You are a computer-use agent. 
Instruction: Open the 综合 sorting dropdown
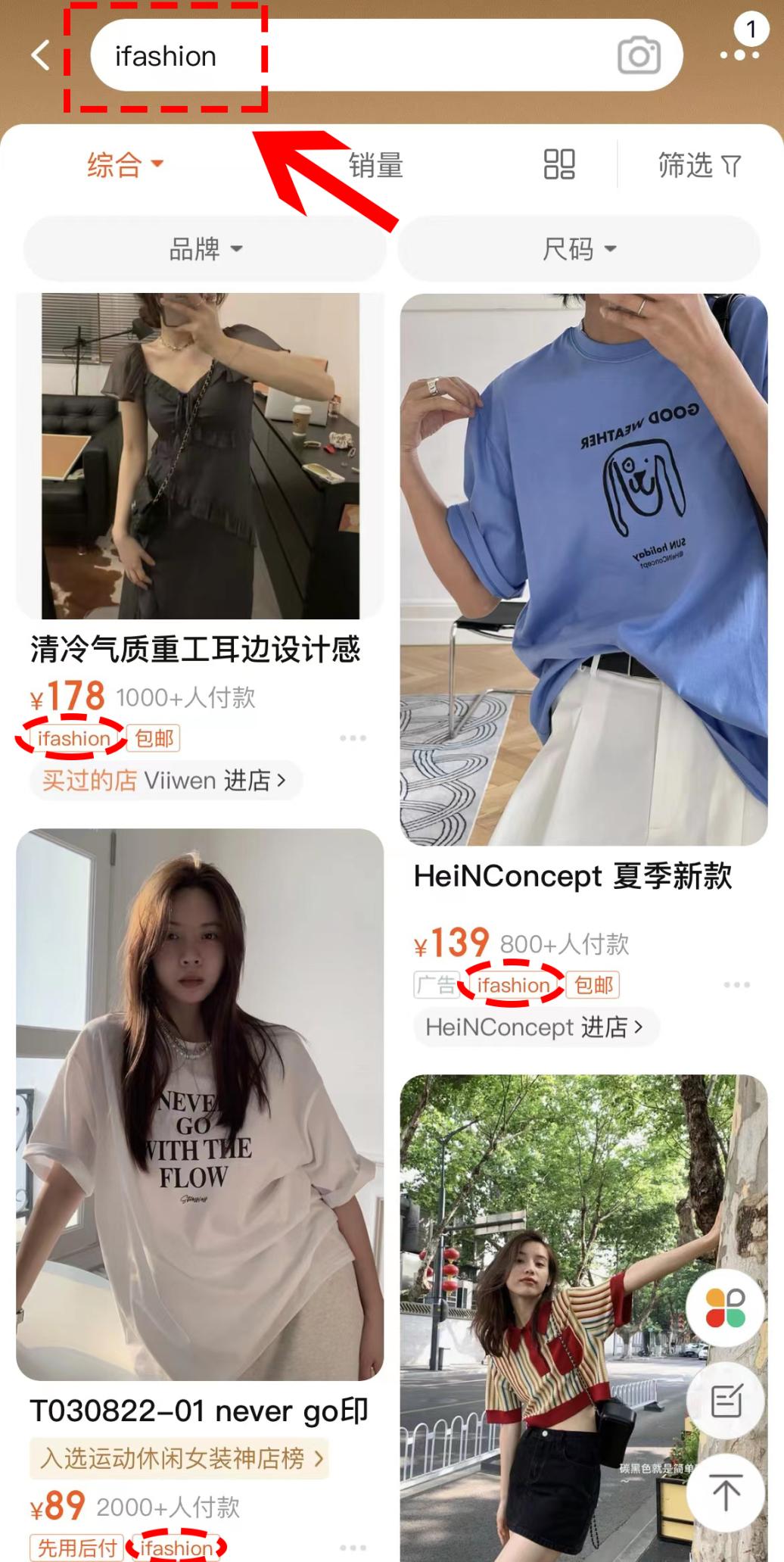click(120, 166)
